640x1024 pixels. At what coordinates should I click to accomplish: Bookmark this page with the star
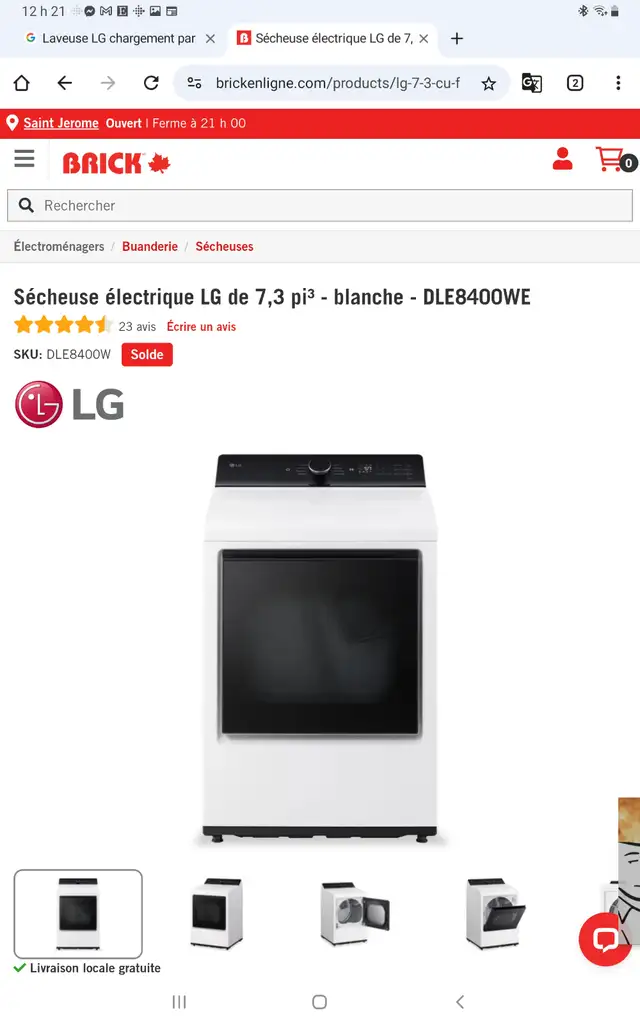488,84
